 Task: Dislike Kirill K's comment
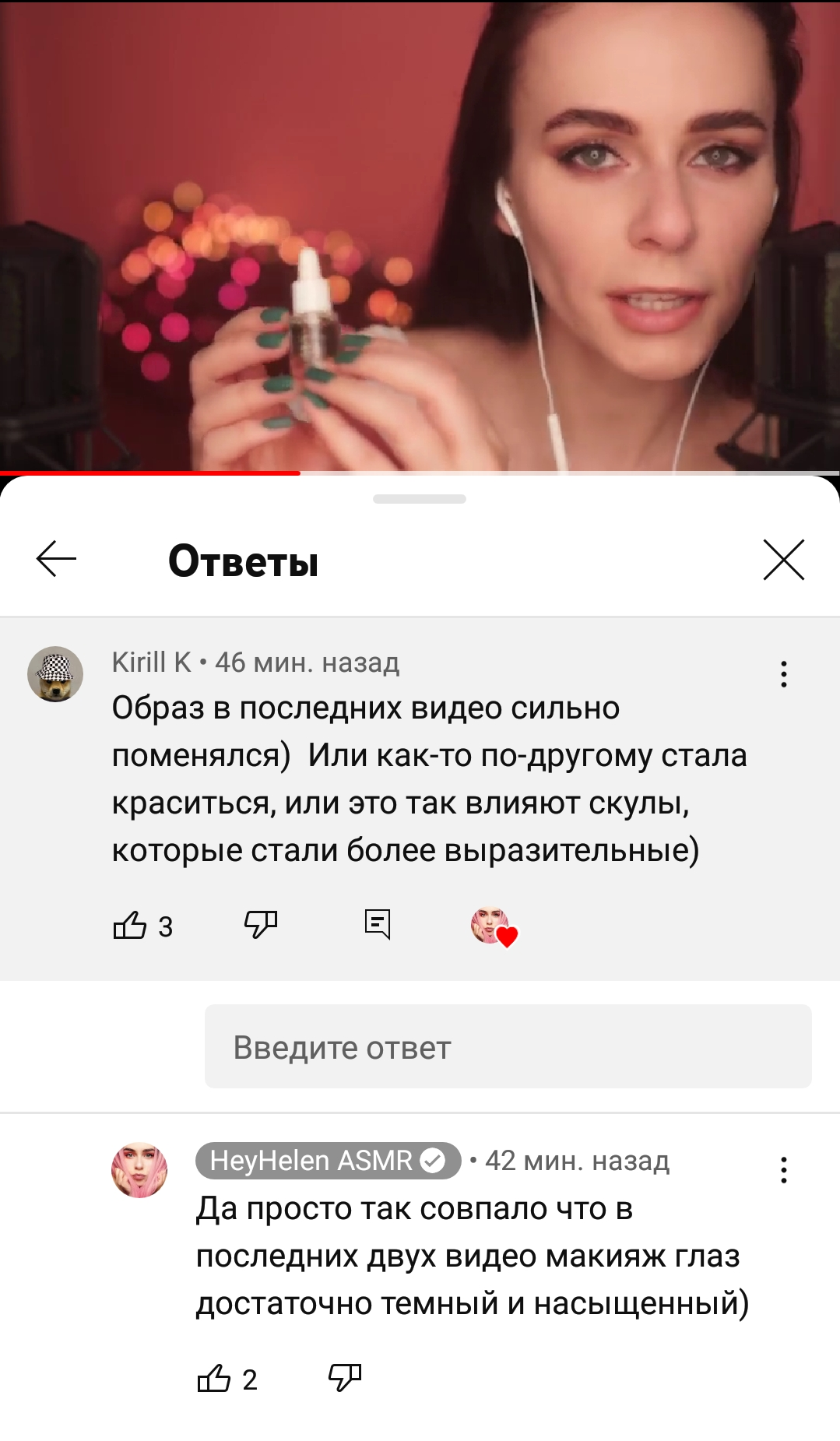pyautogui.click(x=261, y=924)
